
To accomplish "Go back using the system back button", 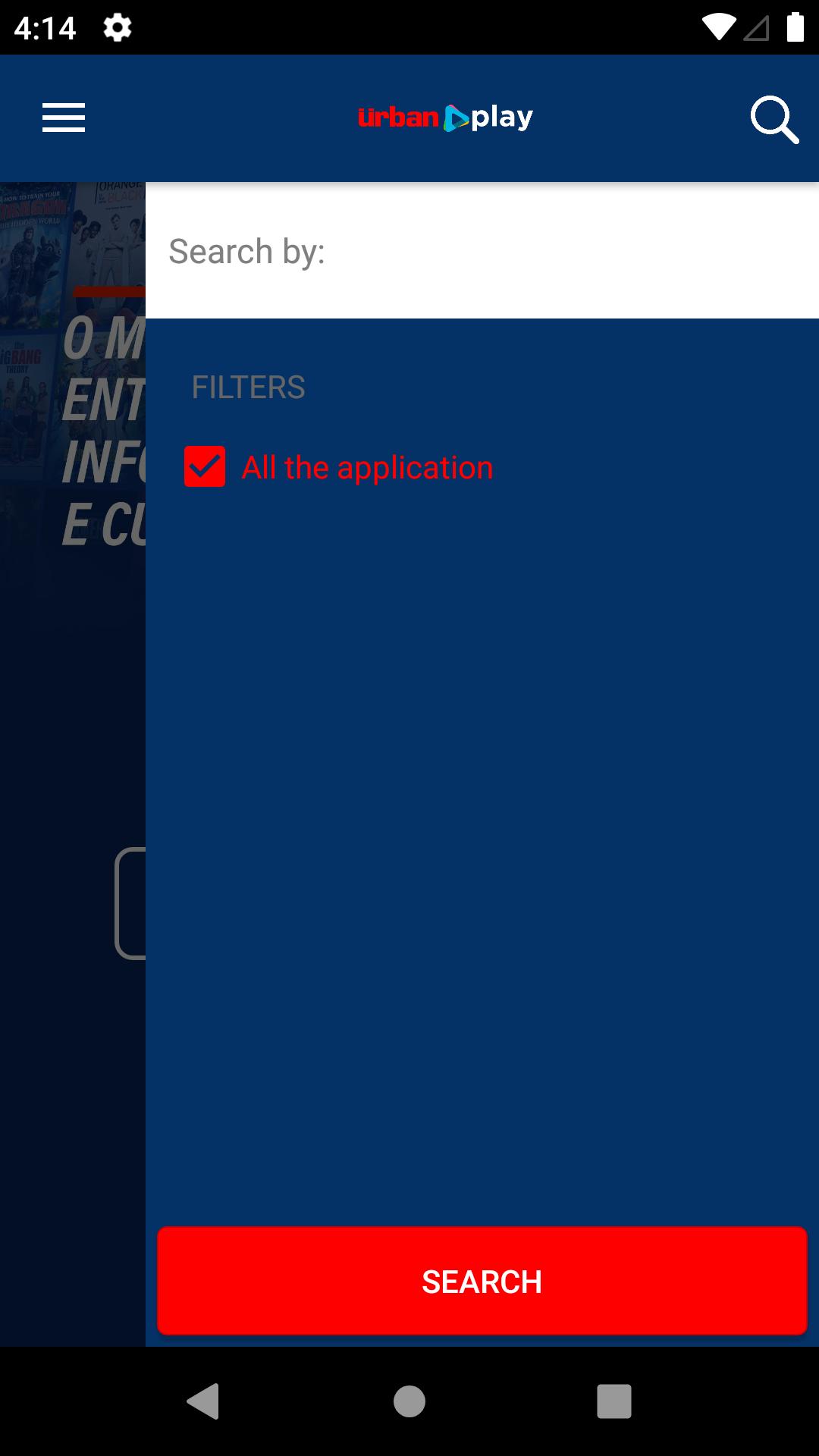I will (203, 1401).
